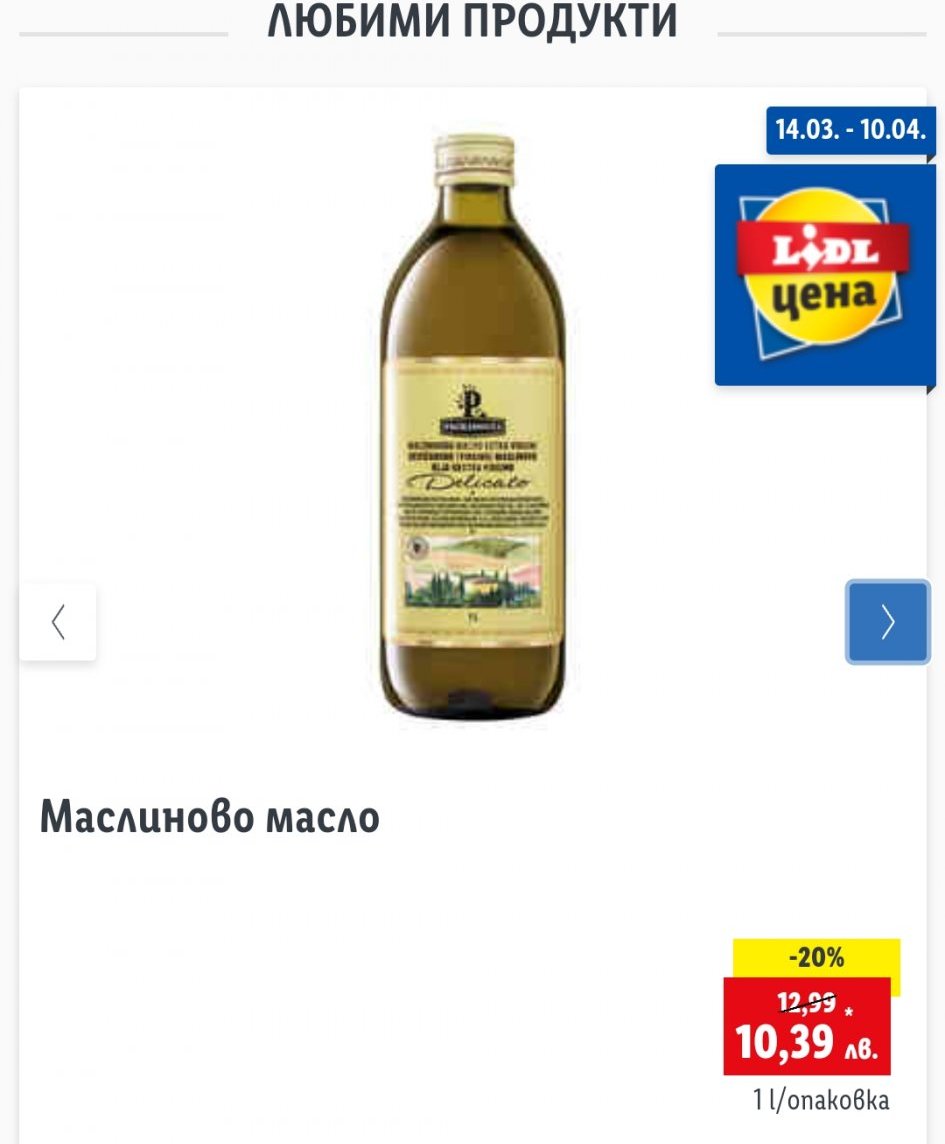Open the Маслиново масло product card
Image resolution: width=945 pixels, height=1144 pixels.
(209, 816)
